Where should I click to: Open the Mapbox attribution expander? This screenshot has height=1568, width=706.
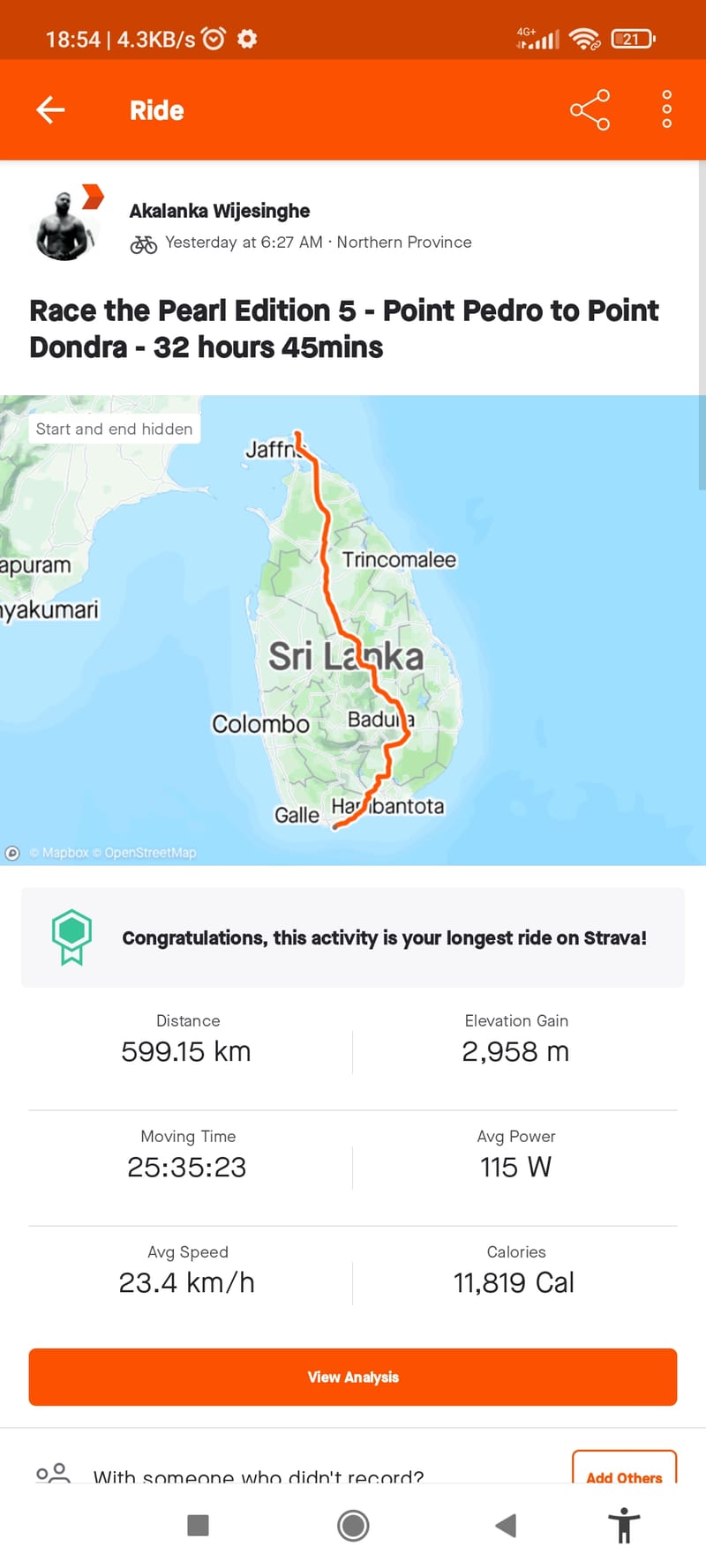pos(12,852)
